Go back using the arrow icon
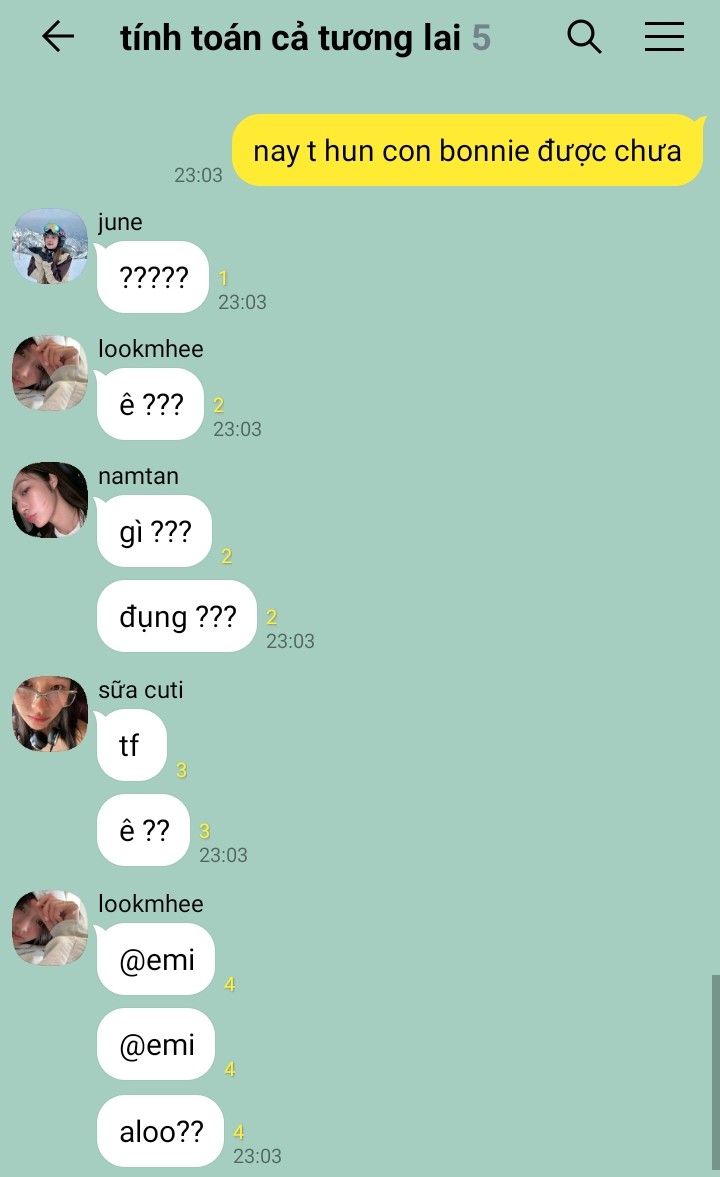 point(58,37)
